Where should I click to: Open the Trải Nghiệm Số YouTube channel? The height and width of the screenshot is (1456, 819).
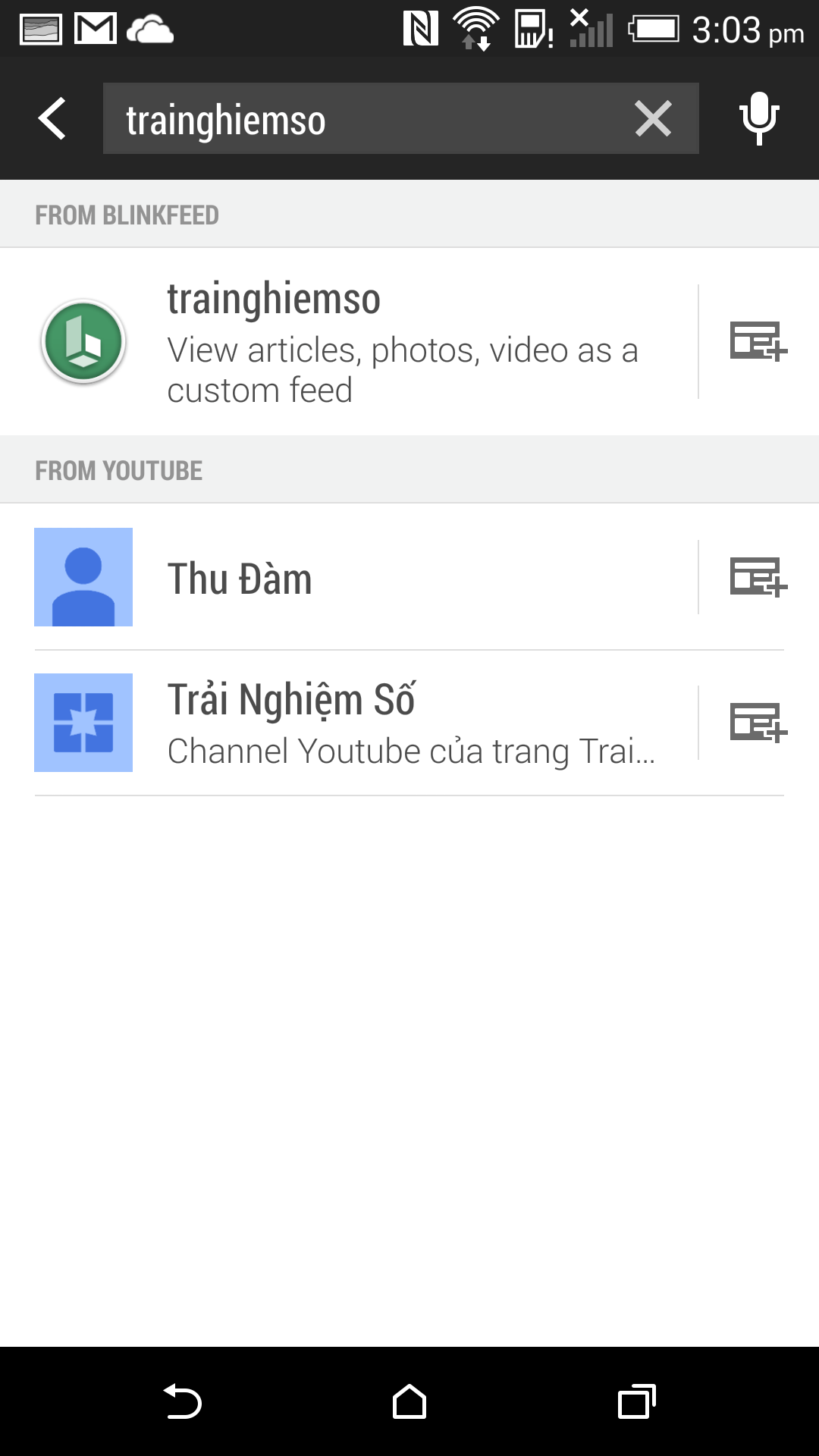(x=349, y=723)
